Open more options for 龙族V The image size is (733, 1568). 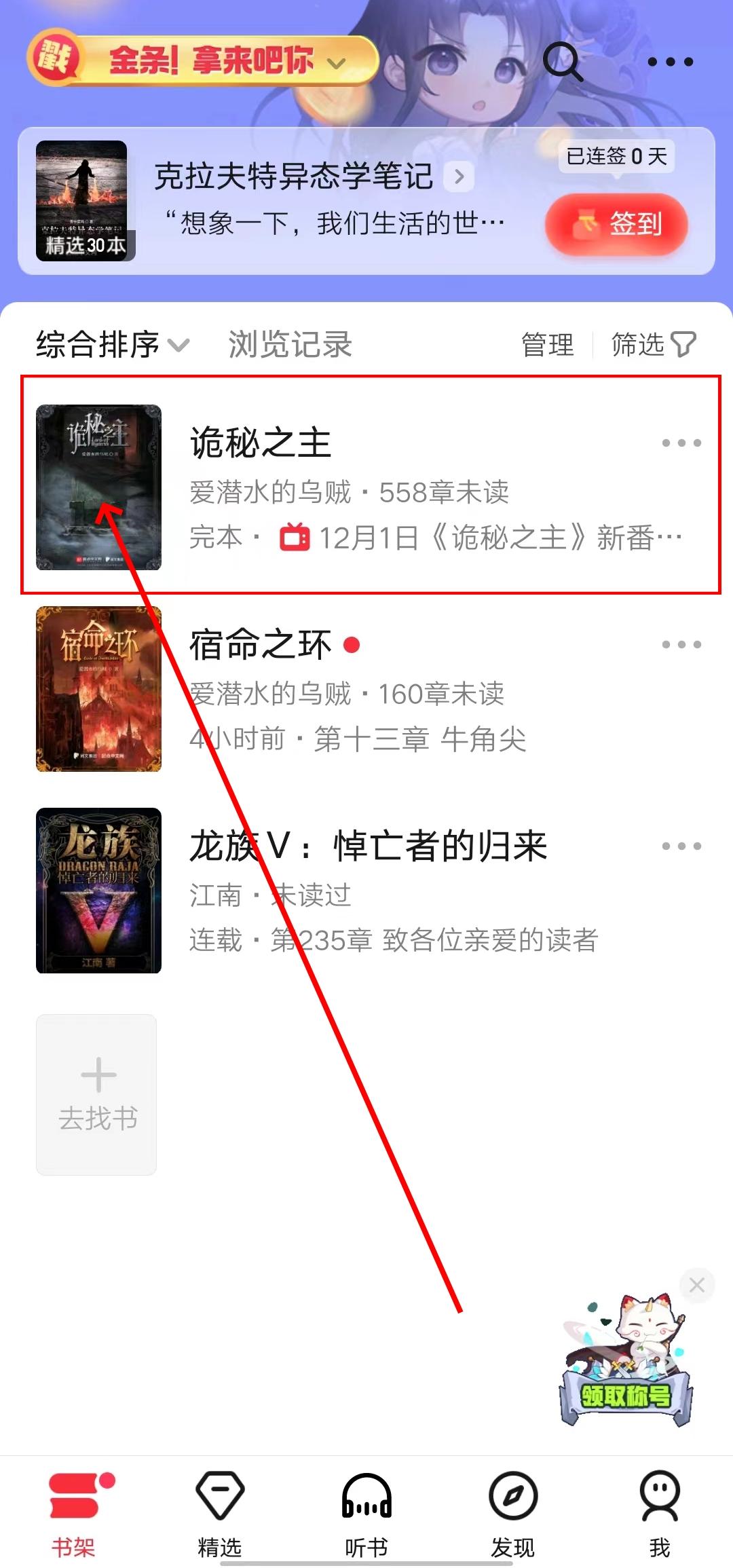coord(681,846)
